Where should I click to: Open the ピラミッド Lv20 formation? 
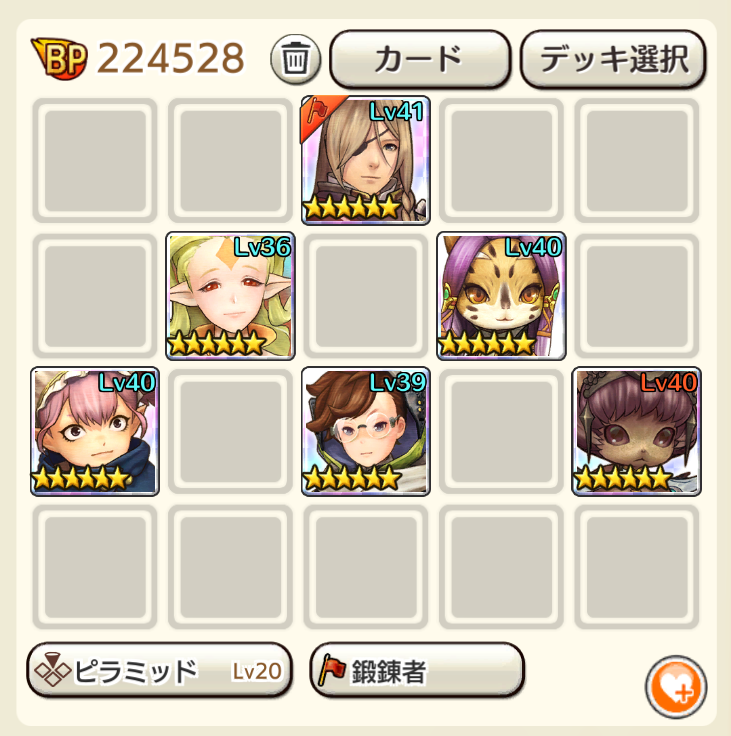(x=159, y=670)
